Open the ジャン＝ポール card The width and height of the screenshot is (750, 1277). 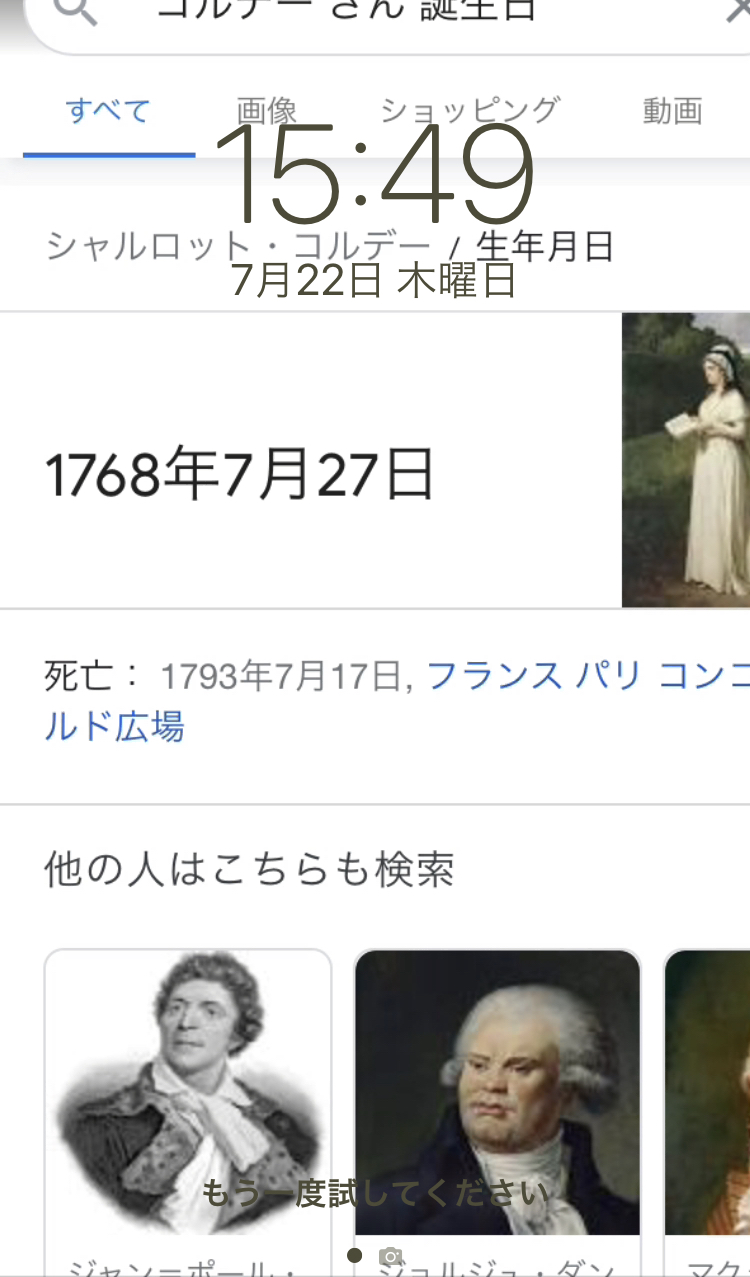(x=188, y=1100)
